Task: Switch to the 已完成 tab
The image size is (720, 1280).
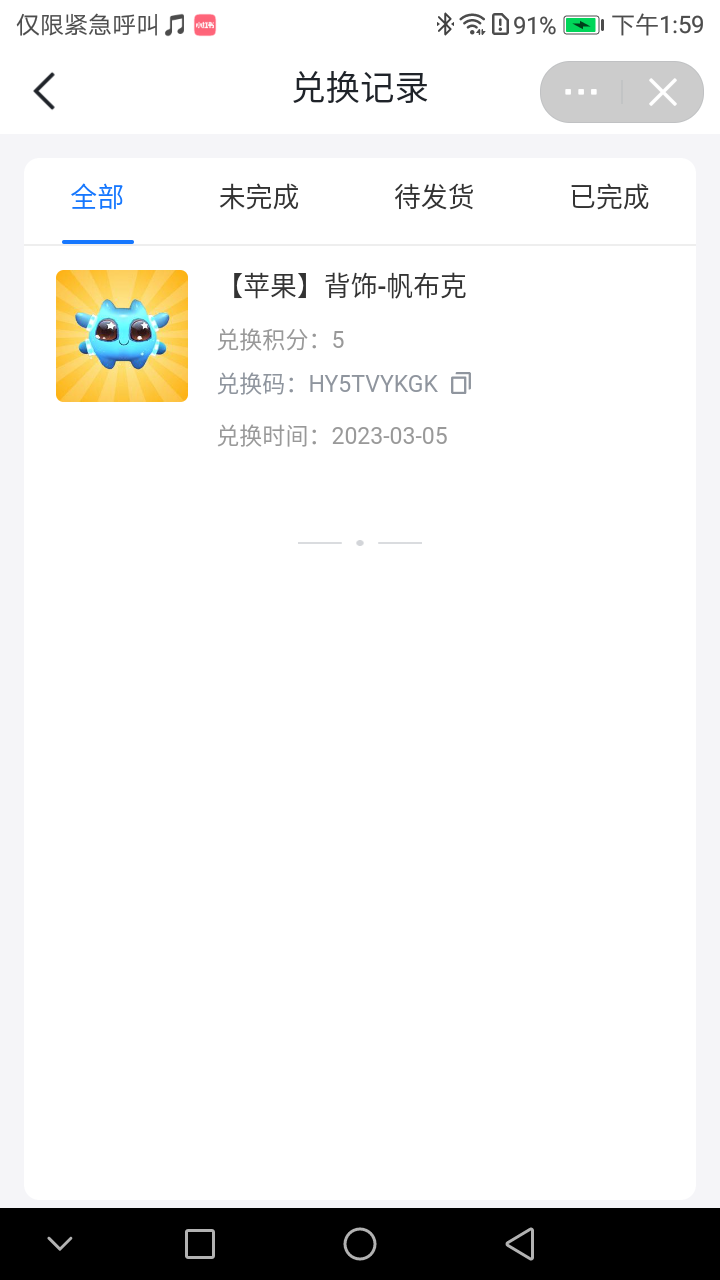Action: point(610,197)
